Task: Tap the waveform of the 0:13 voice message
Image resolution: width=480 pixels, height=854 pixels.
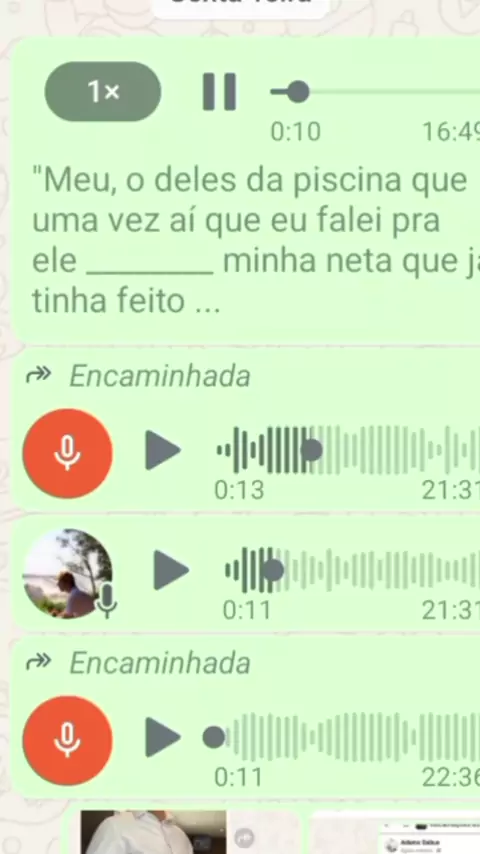Action: 348,450
